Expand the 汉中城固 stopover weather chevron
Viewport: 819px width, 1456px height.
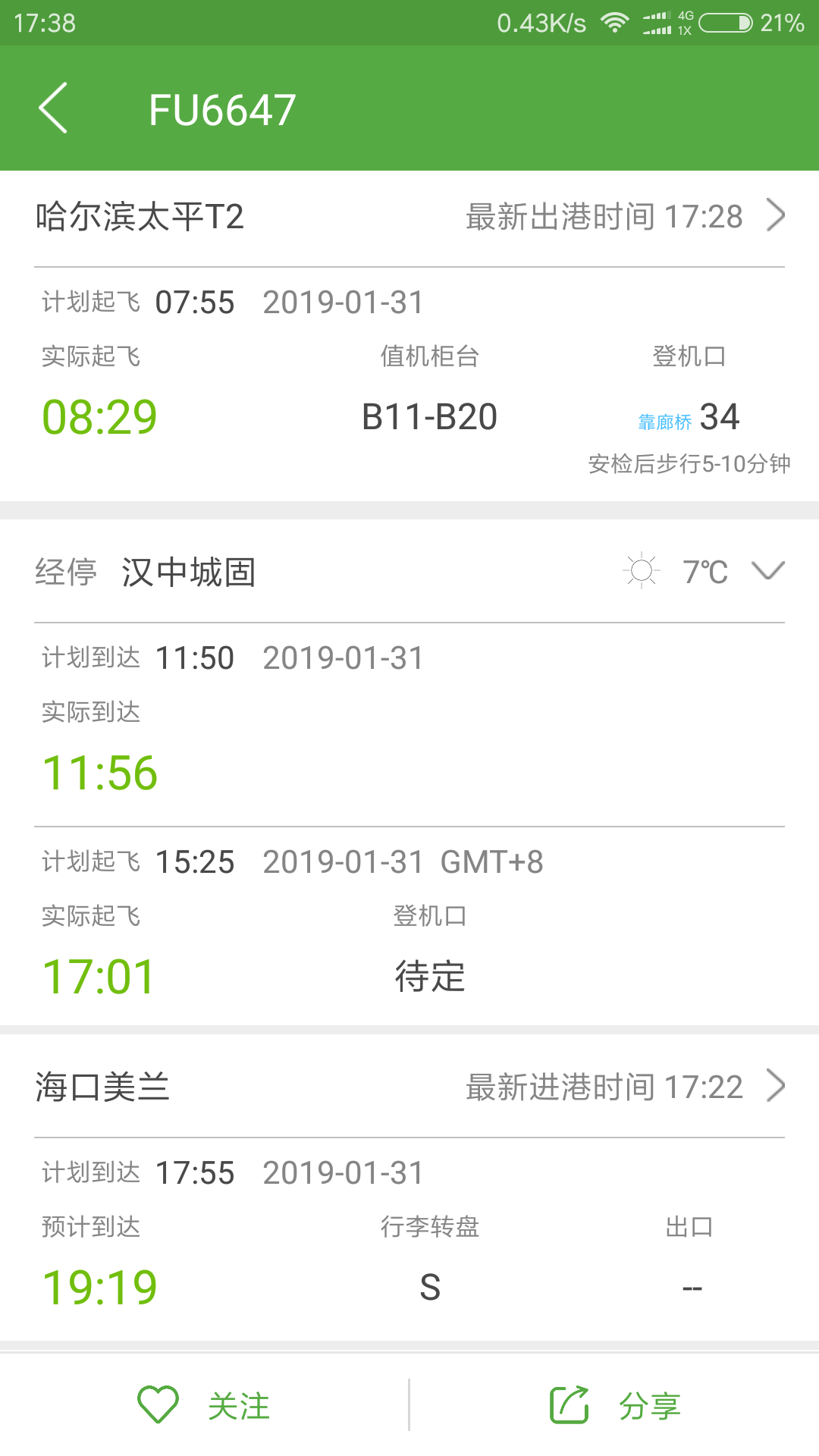(767, 570)
